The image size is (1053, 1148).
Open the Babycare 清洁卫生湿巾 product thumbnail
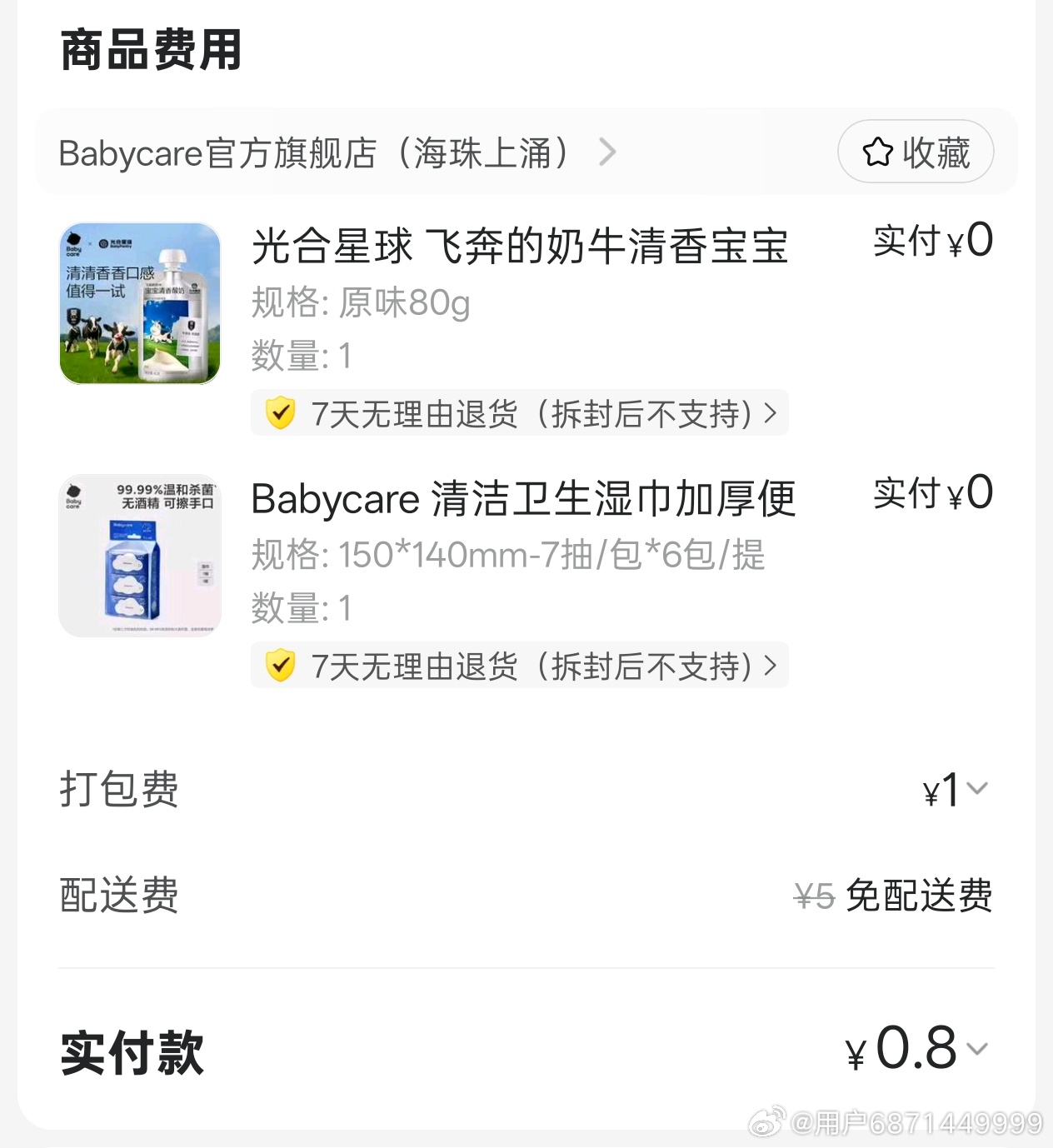[140, 556]
